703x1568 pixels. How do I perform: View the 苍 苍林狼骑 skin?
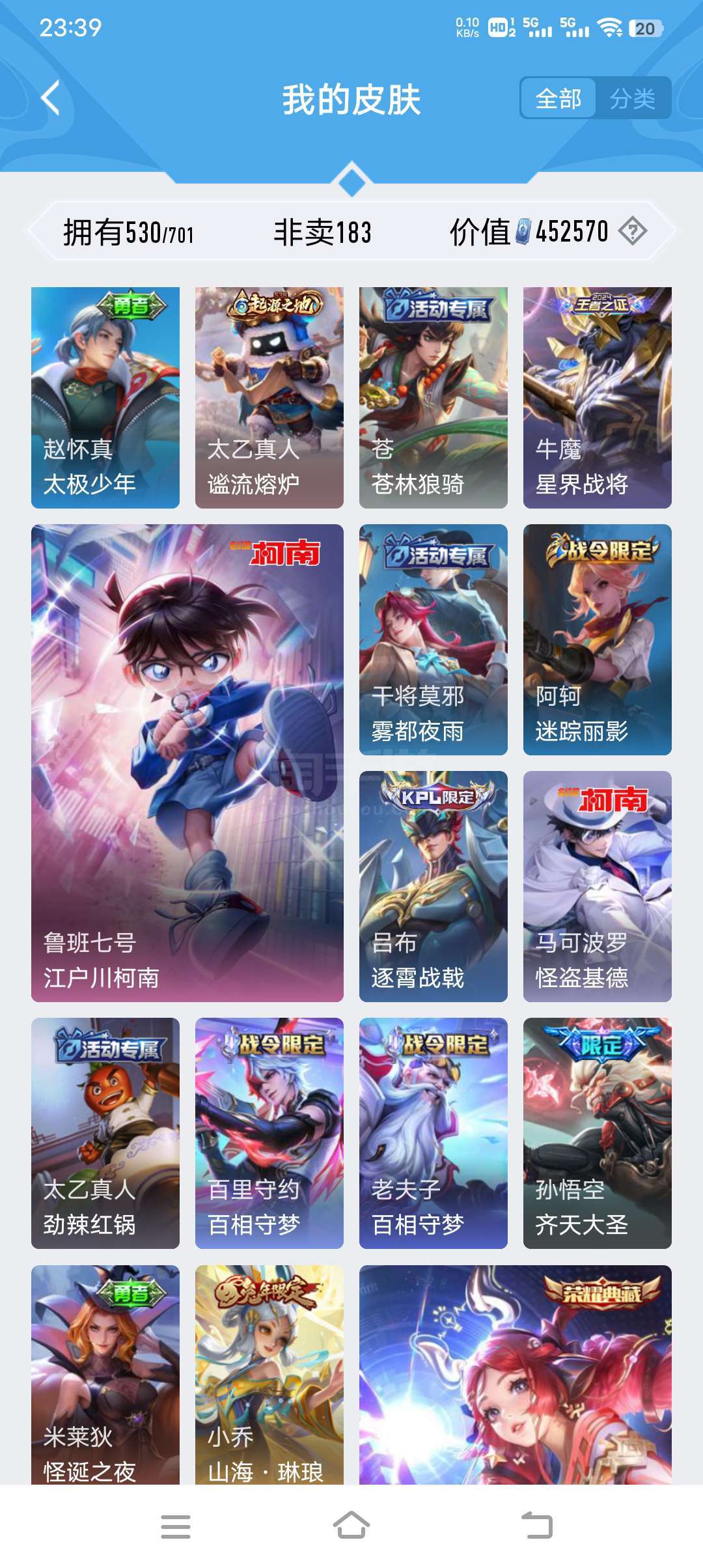[434, 397]
